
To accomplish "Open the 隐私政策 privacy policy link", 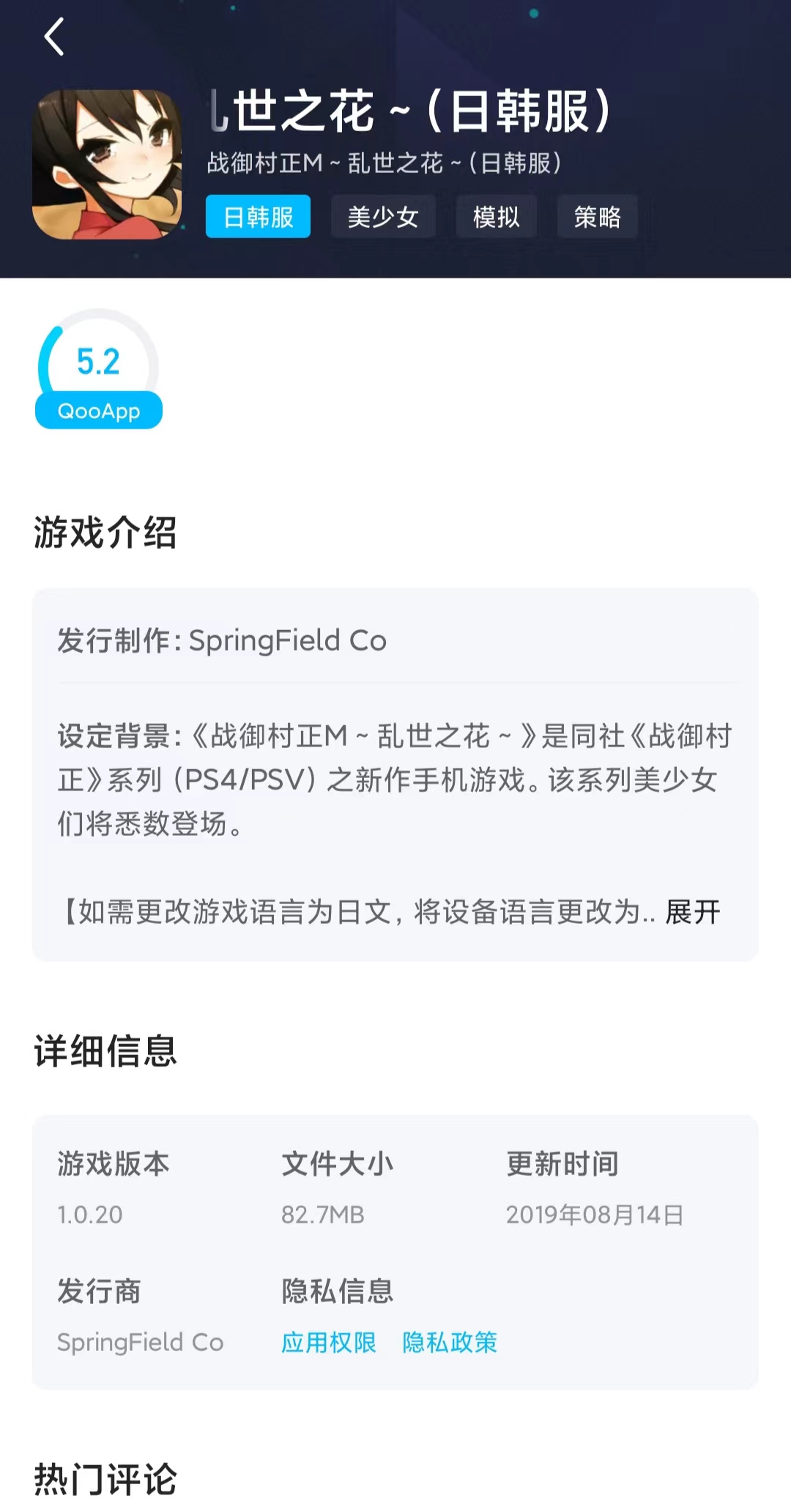I will [x=450, y=1342].
